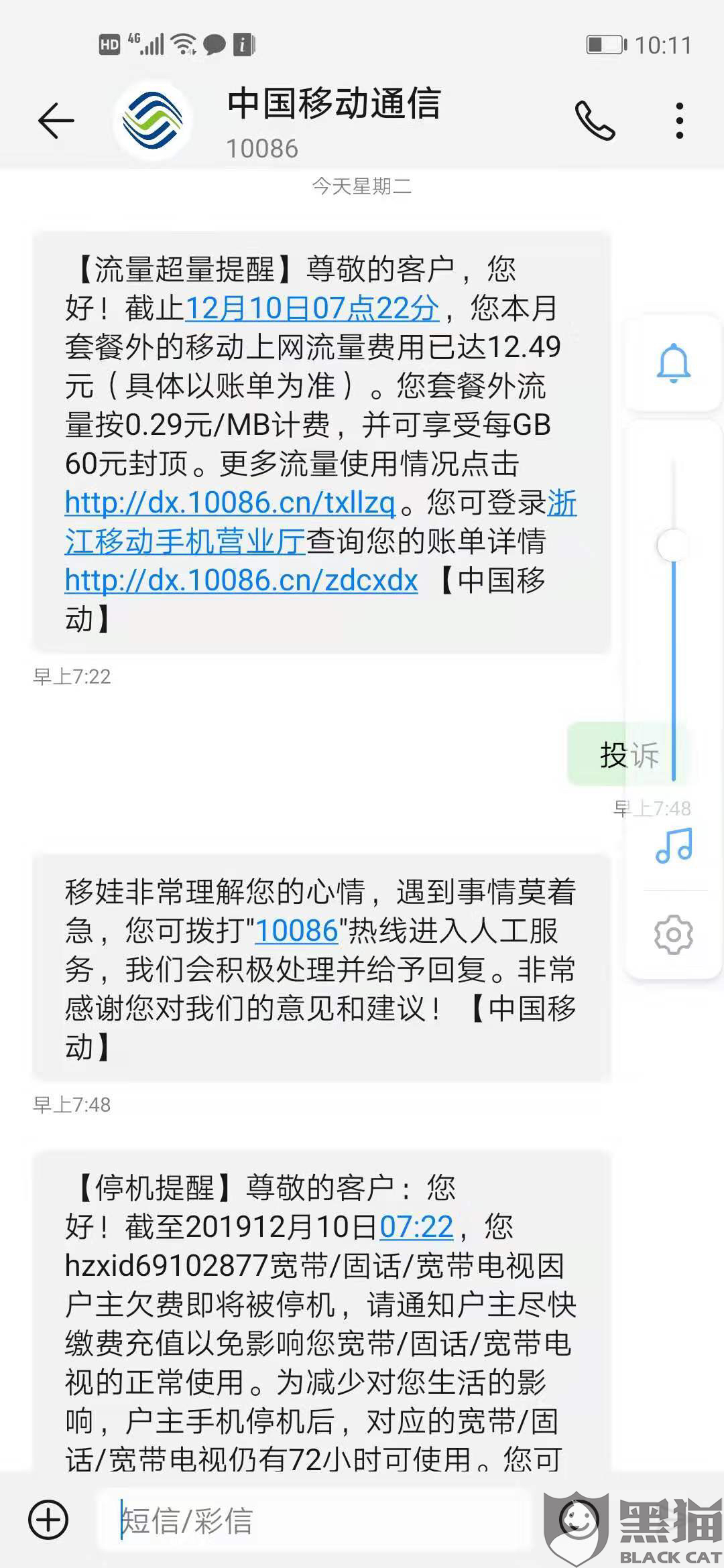
Task: Open sound settings via the gear icon
Action: coord(673,934)
